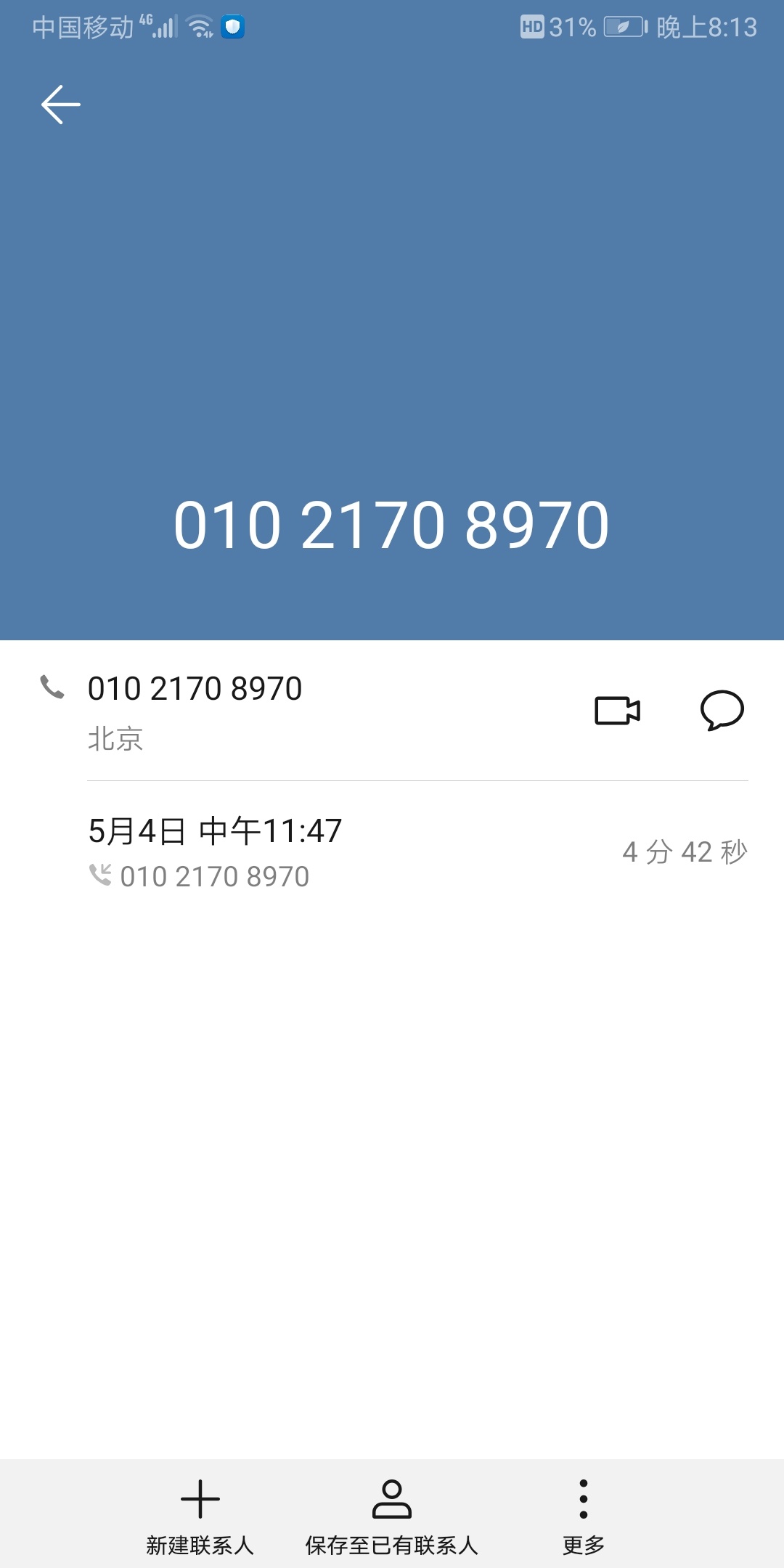Viewport: 784px width, 1568px height.
Task: Start a video call to this number
Action: 617,711
